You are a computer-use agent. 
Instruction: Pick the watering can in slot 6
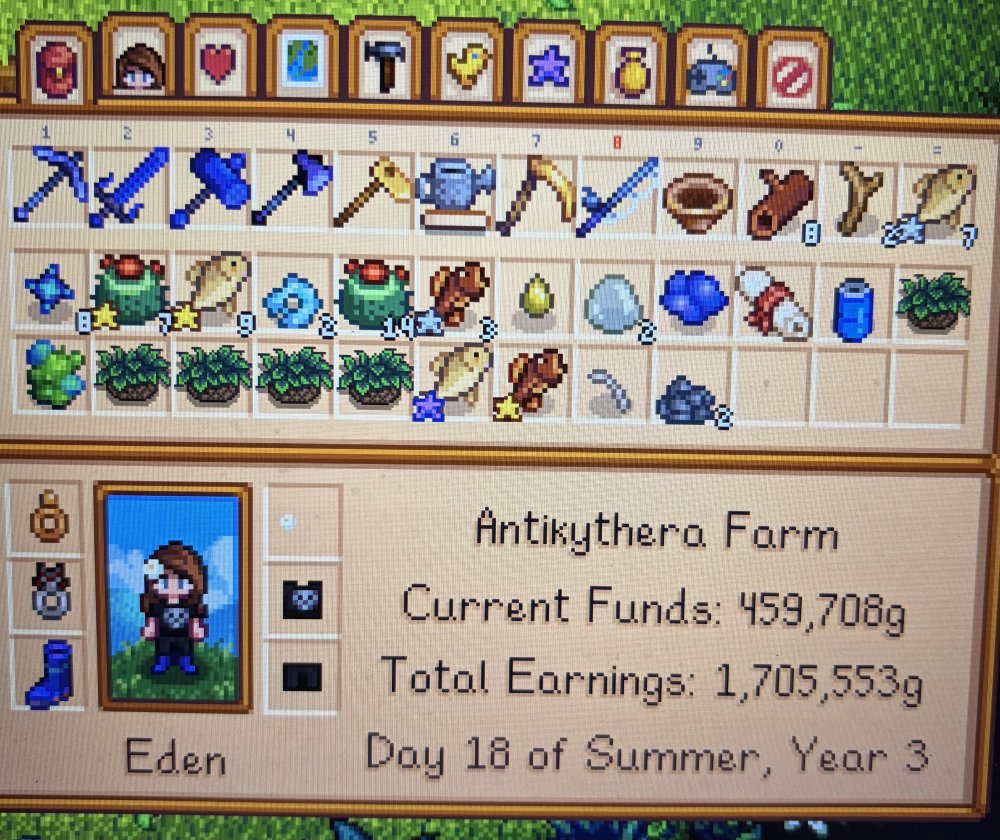455,190
